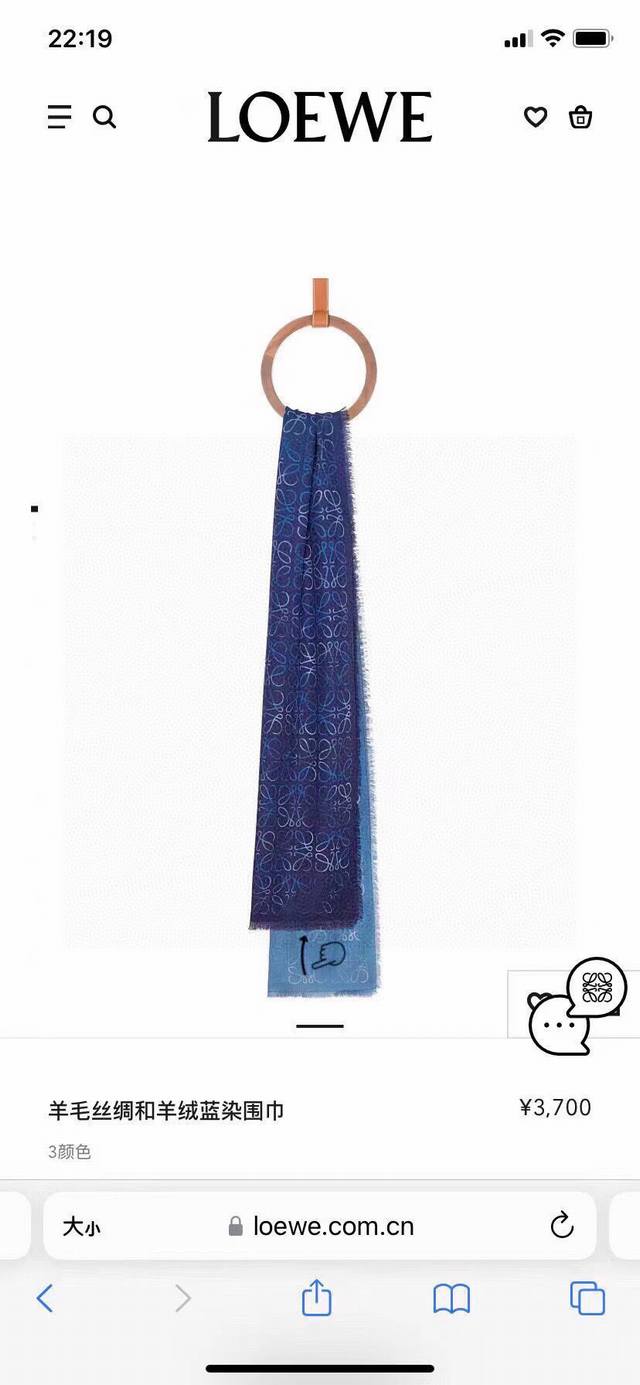Screen dimensions: 640x1385
Task: Reload the page
Action: coord(562,1225)
